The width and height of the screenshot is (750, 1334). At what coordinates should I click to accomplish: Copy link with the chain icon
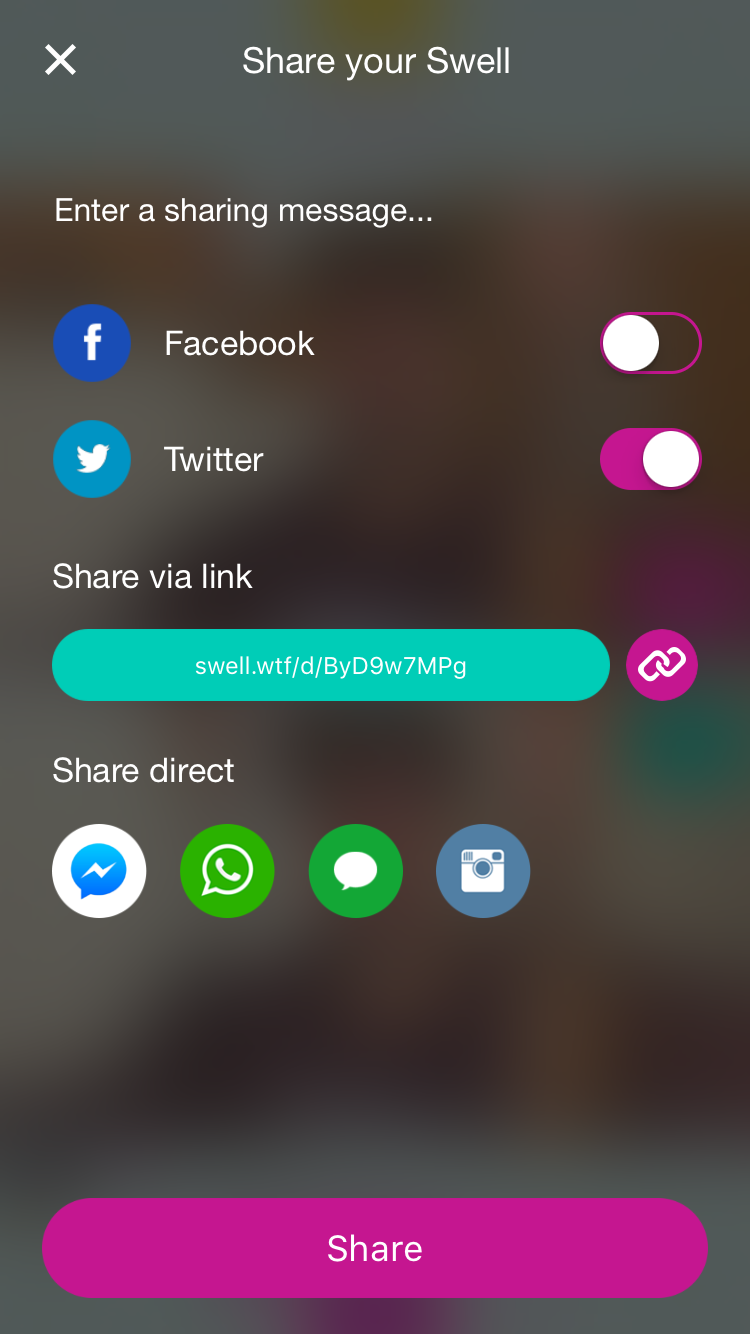(x=662, y=665)
